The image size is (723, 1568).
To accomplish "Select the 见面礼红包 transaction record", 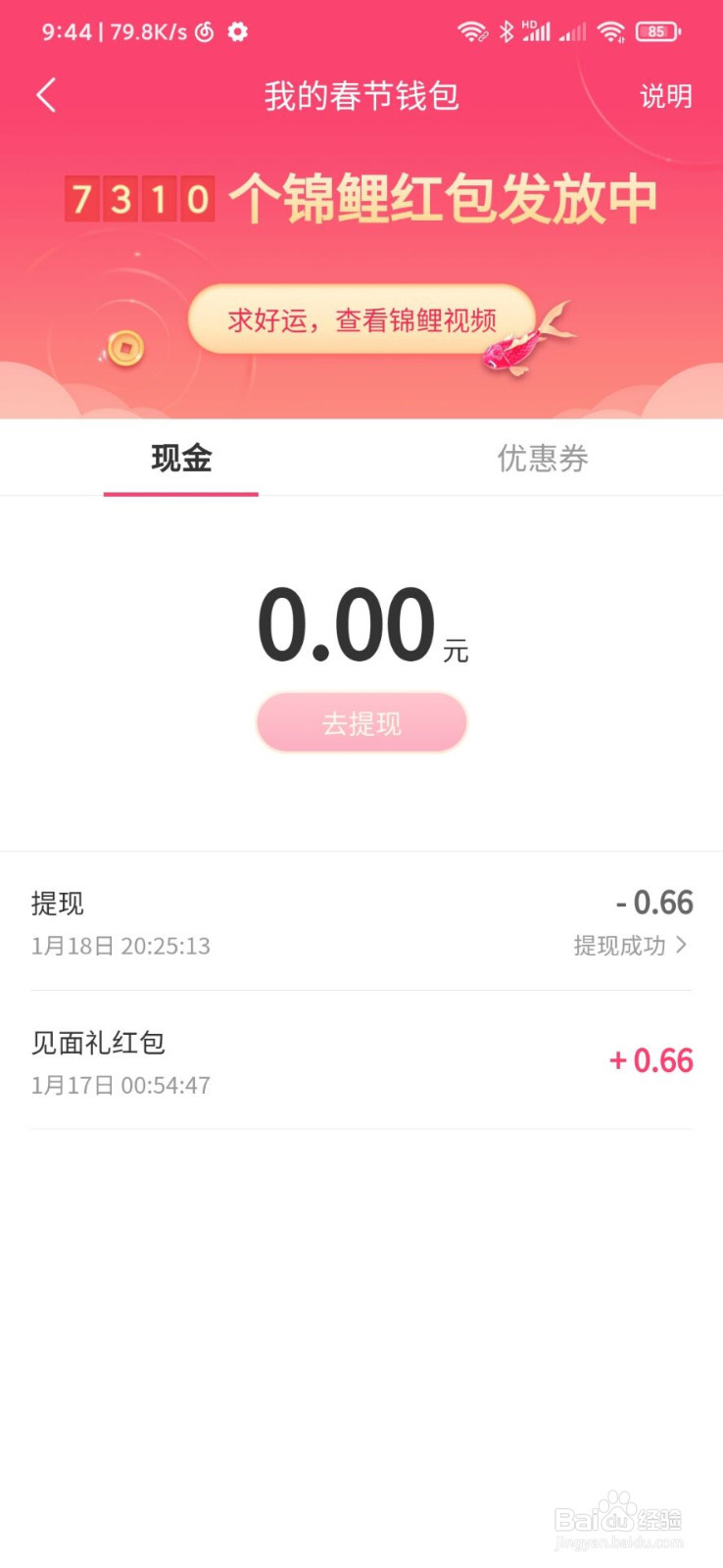I will pos(98,1044).
